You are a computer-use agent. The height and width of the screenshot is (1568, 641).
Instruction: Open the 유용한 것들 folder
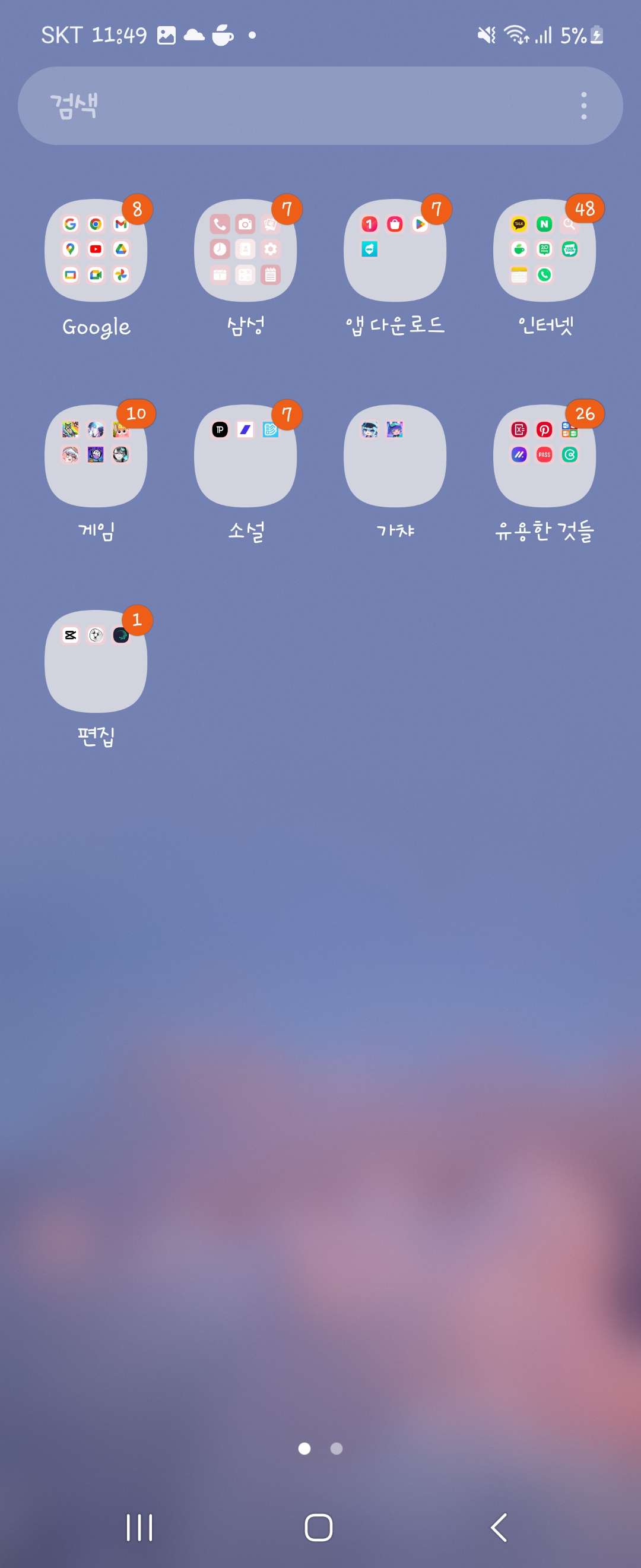pyautogui.click(x=544, y=456)
